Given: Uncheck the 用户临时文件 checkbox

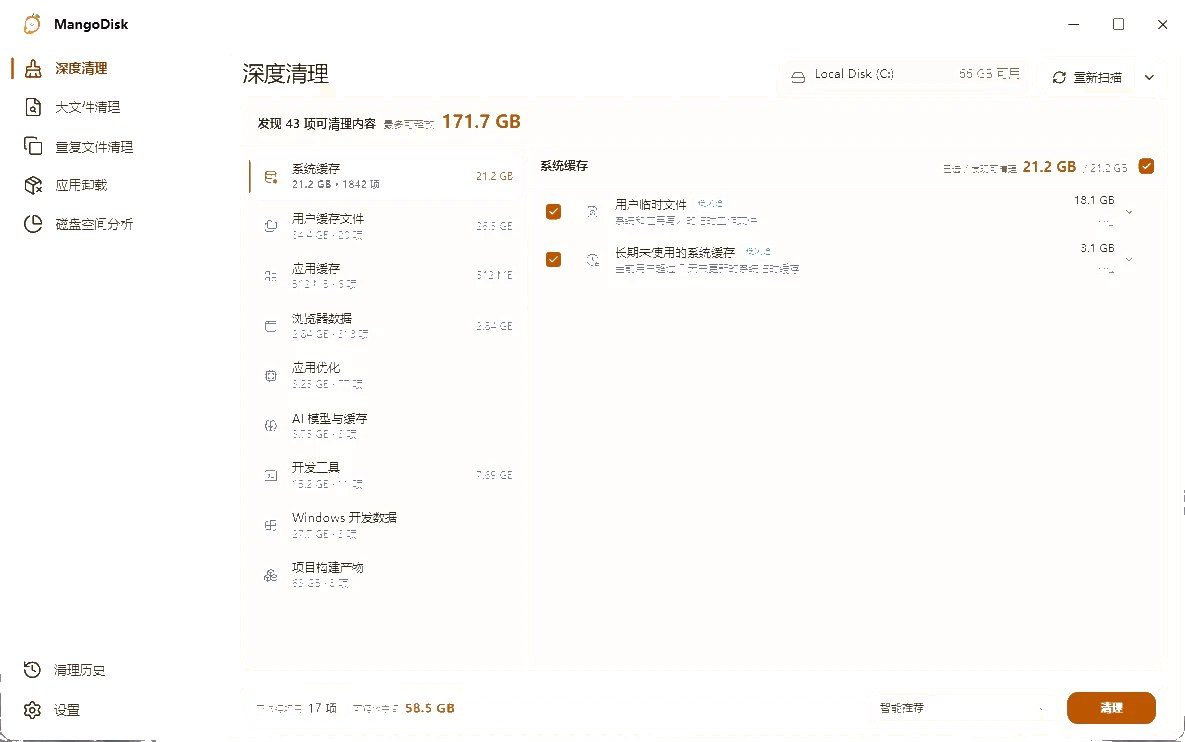Looking at the screenshot, I should click(553, 212).
